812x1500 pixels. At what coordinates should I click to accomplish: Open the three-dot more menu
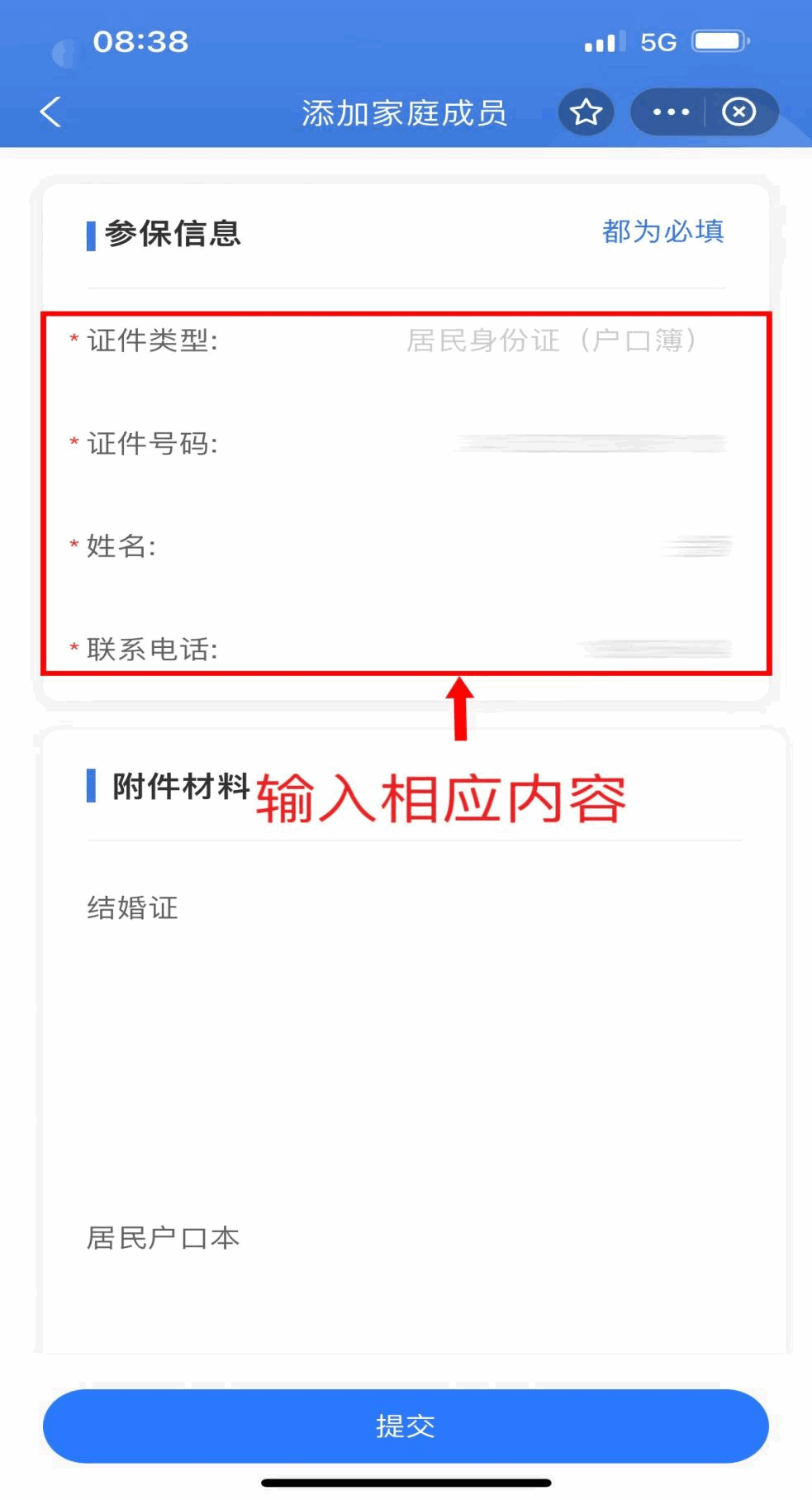click(671, 112)
